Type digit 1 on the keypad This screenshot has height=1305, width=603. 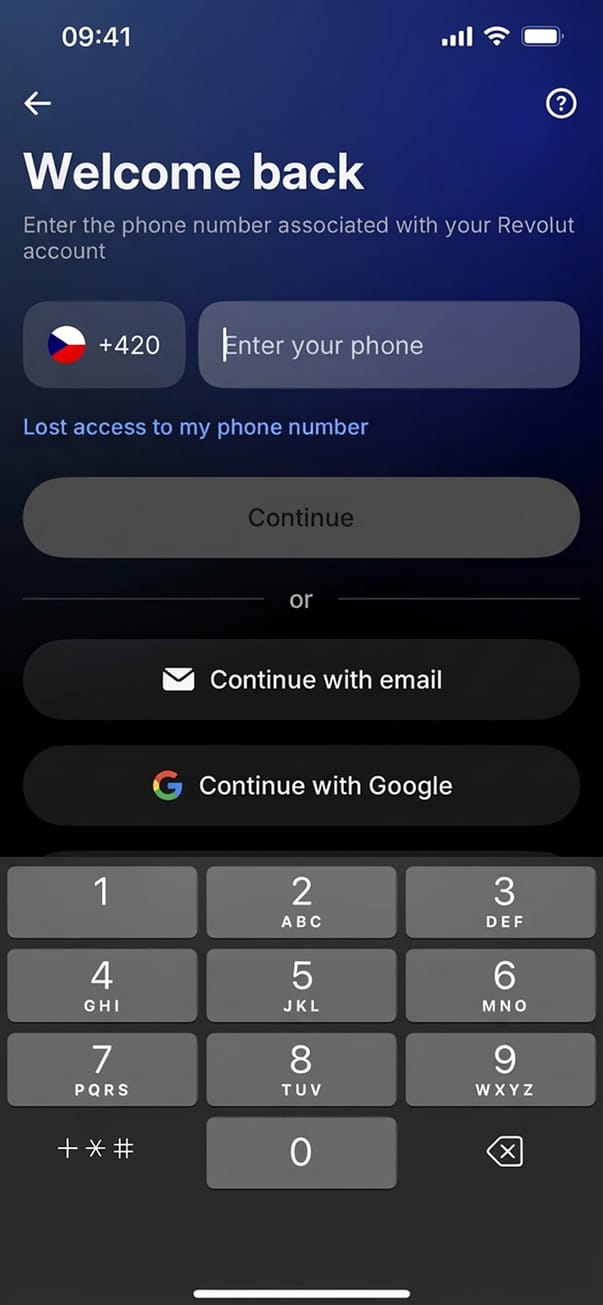tap(102, 901)
